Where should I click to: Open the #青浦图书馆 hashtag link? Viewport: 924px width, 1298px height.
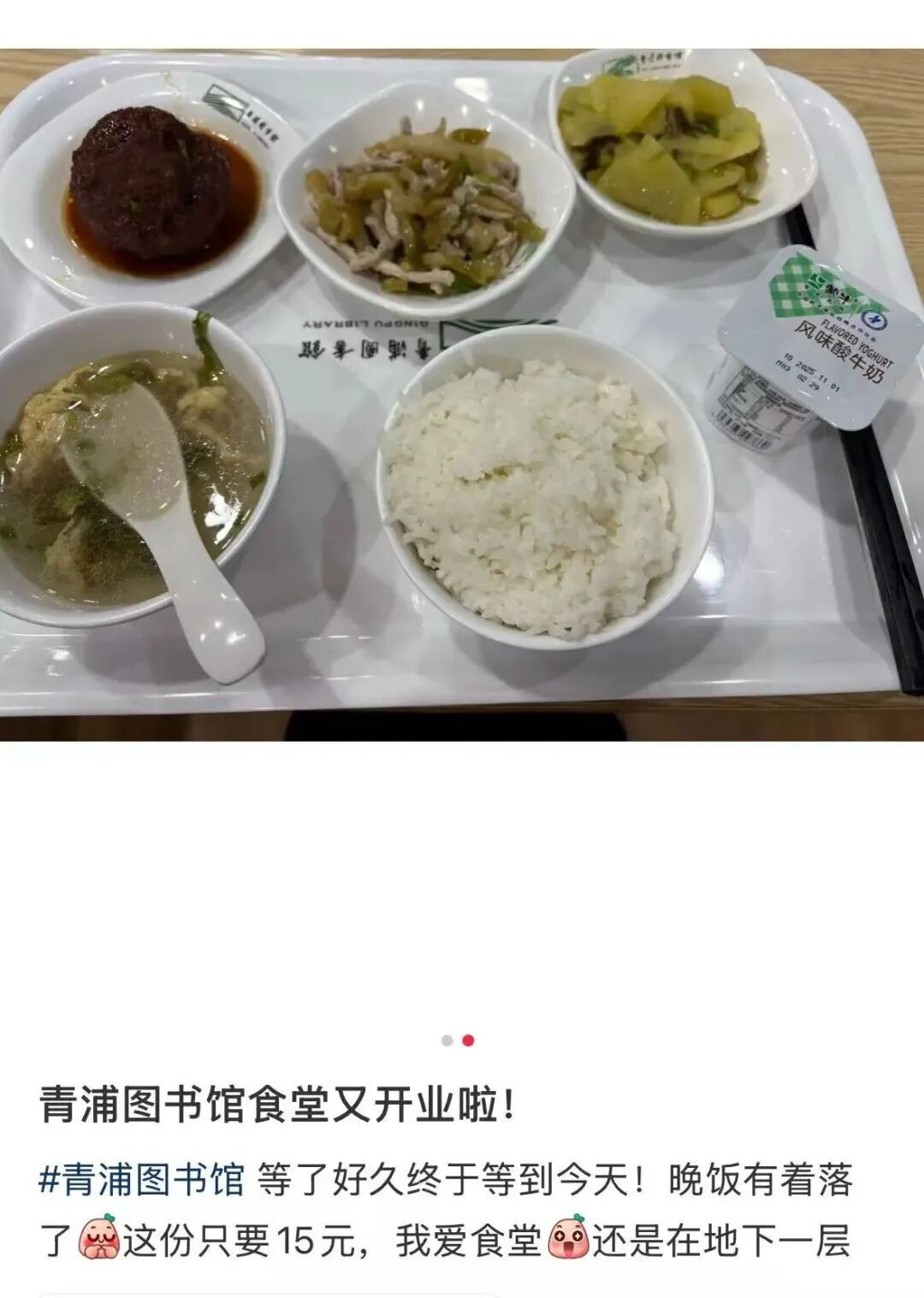click(x=142, y=1180)
